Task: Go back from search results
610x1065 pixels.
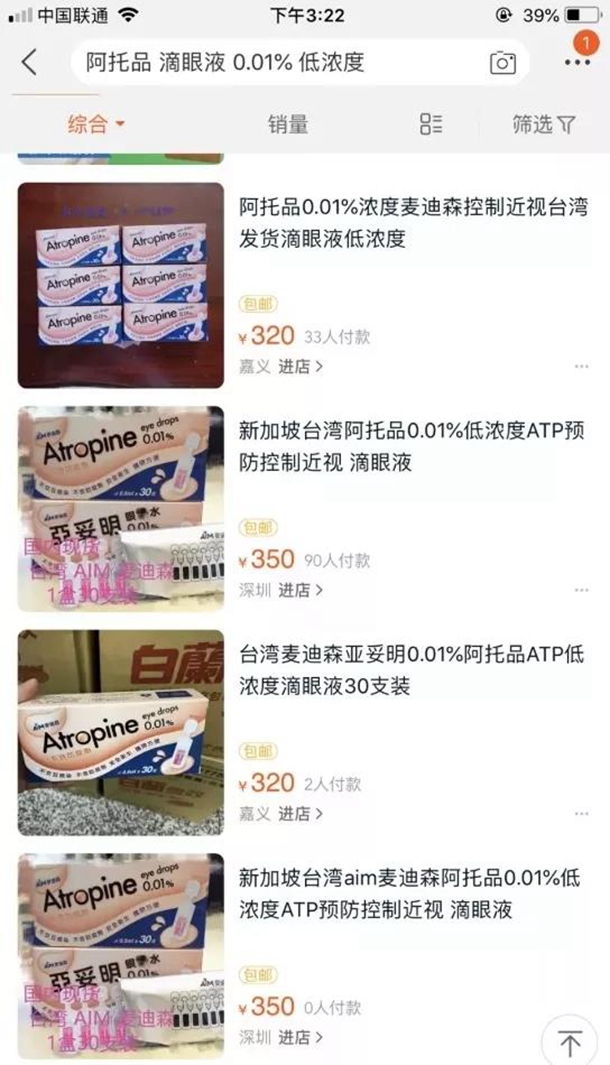Action: click(29, 62)
